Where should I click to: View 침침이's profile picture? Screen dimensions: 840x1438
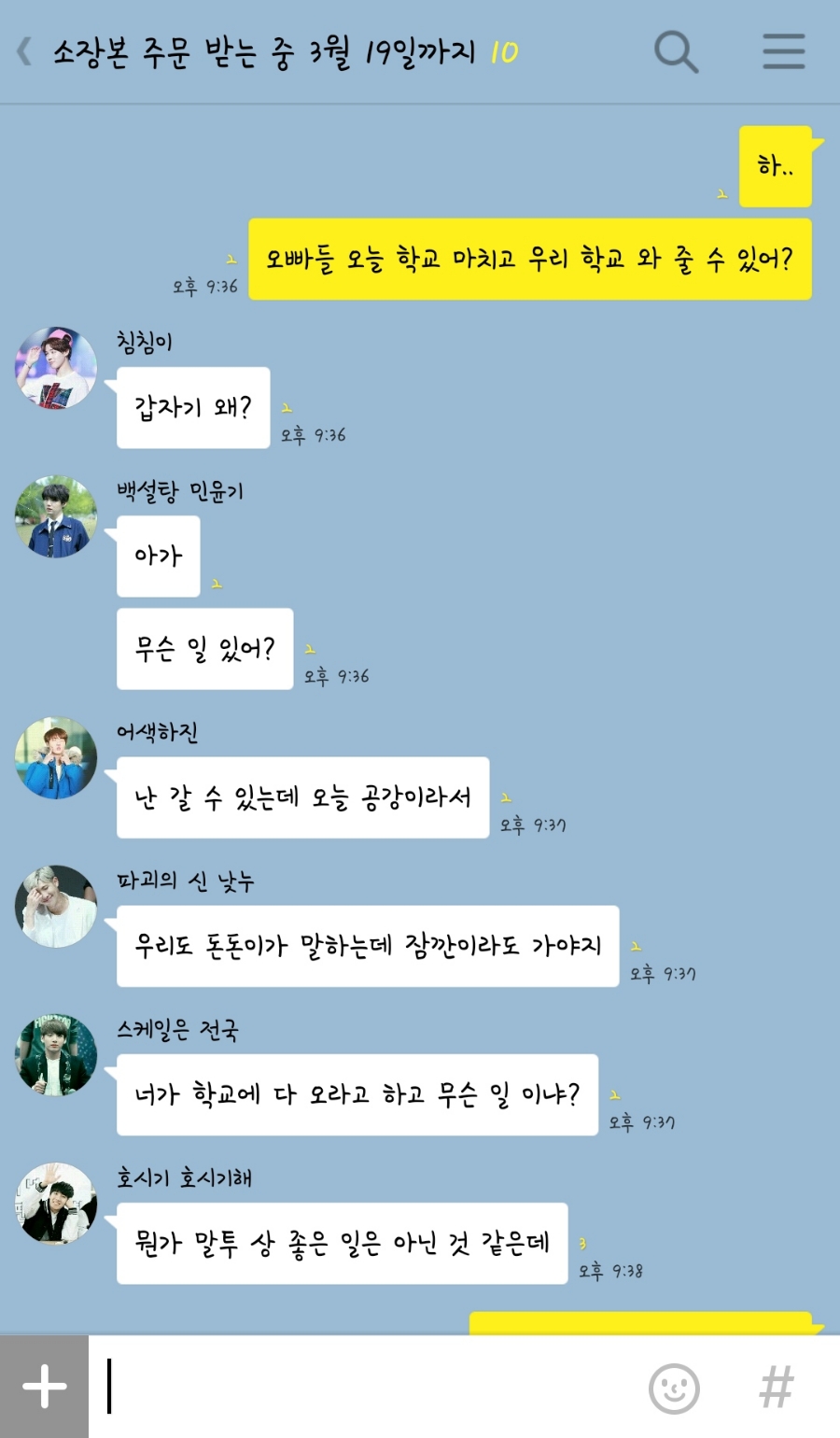tap(56, 368)
